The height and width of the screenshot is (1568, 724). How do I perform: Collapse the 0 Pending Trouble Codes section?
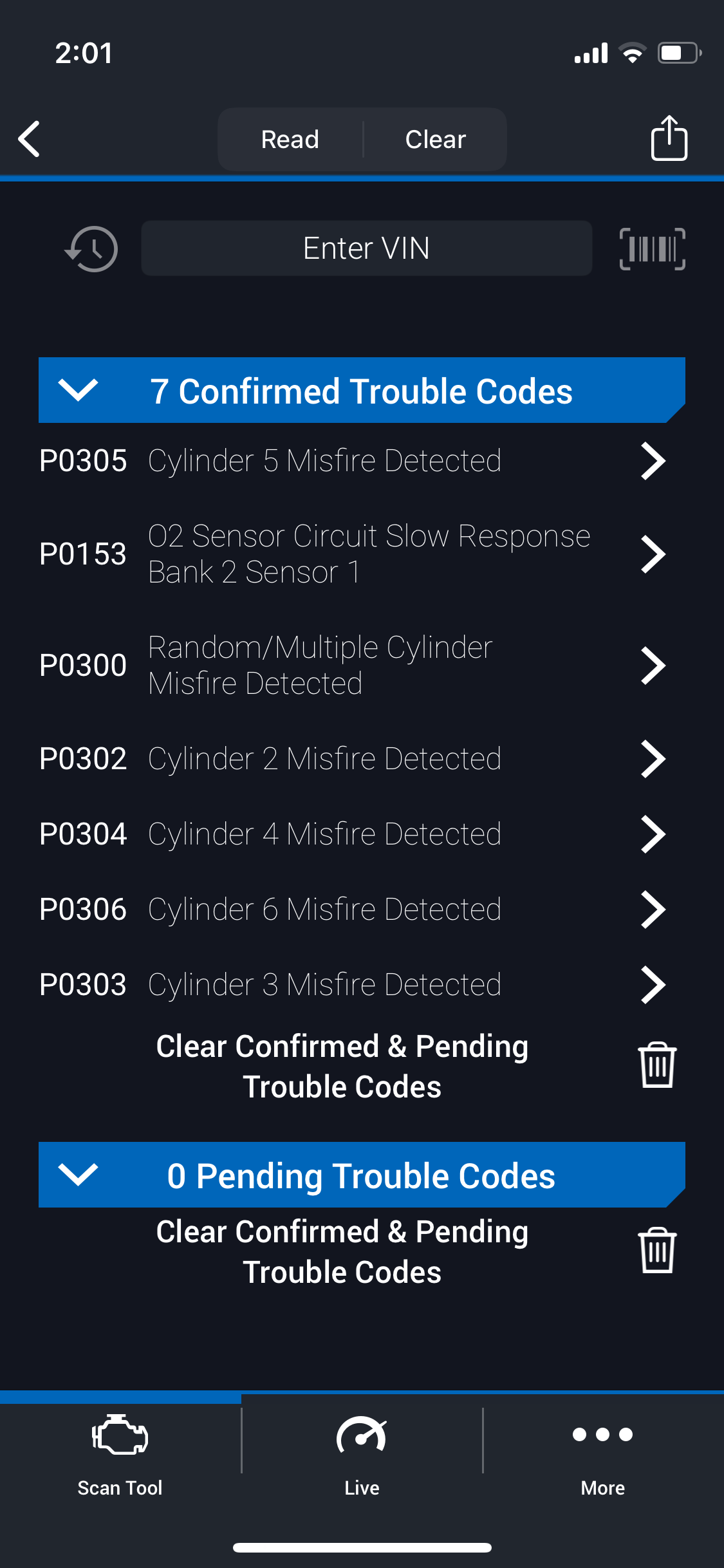[362, 1175]
